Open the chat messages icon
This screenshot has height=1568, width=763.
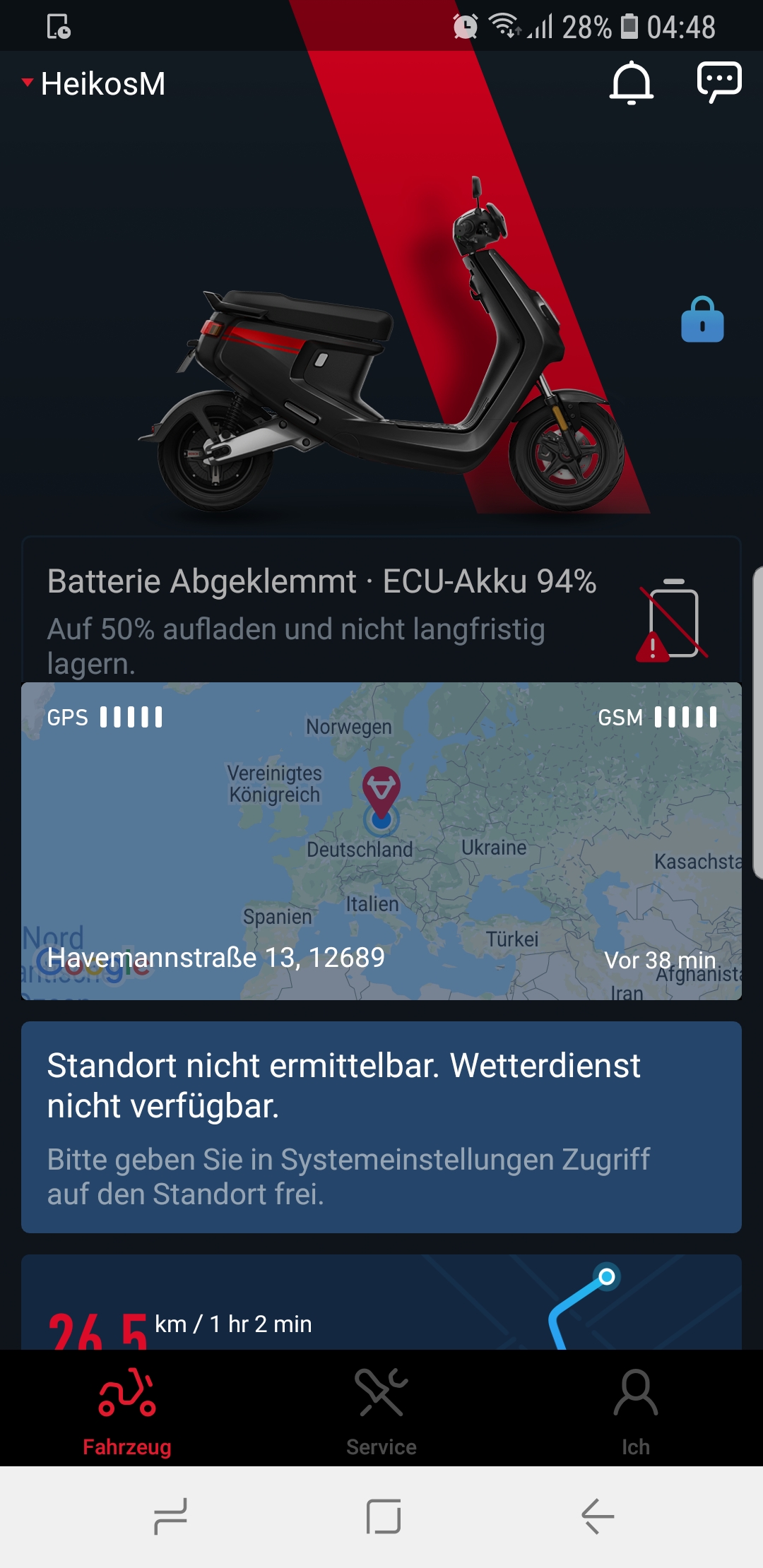[718, 82]
